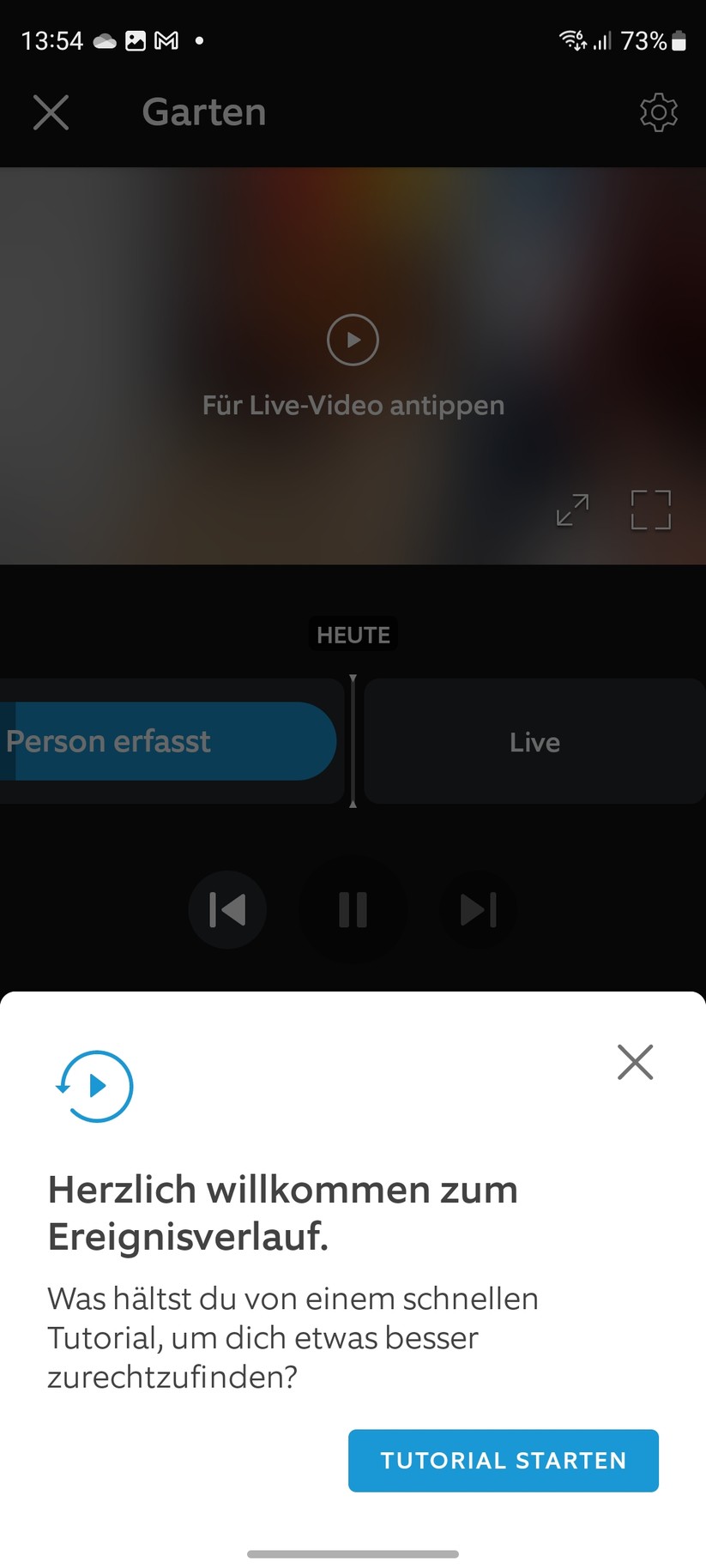
Task: Dismiss the tutorial dialog with its X
Action: tap(635, 1062)
